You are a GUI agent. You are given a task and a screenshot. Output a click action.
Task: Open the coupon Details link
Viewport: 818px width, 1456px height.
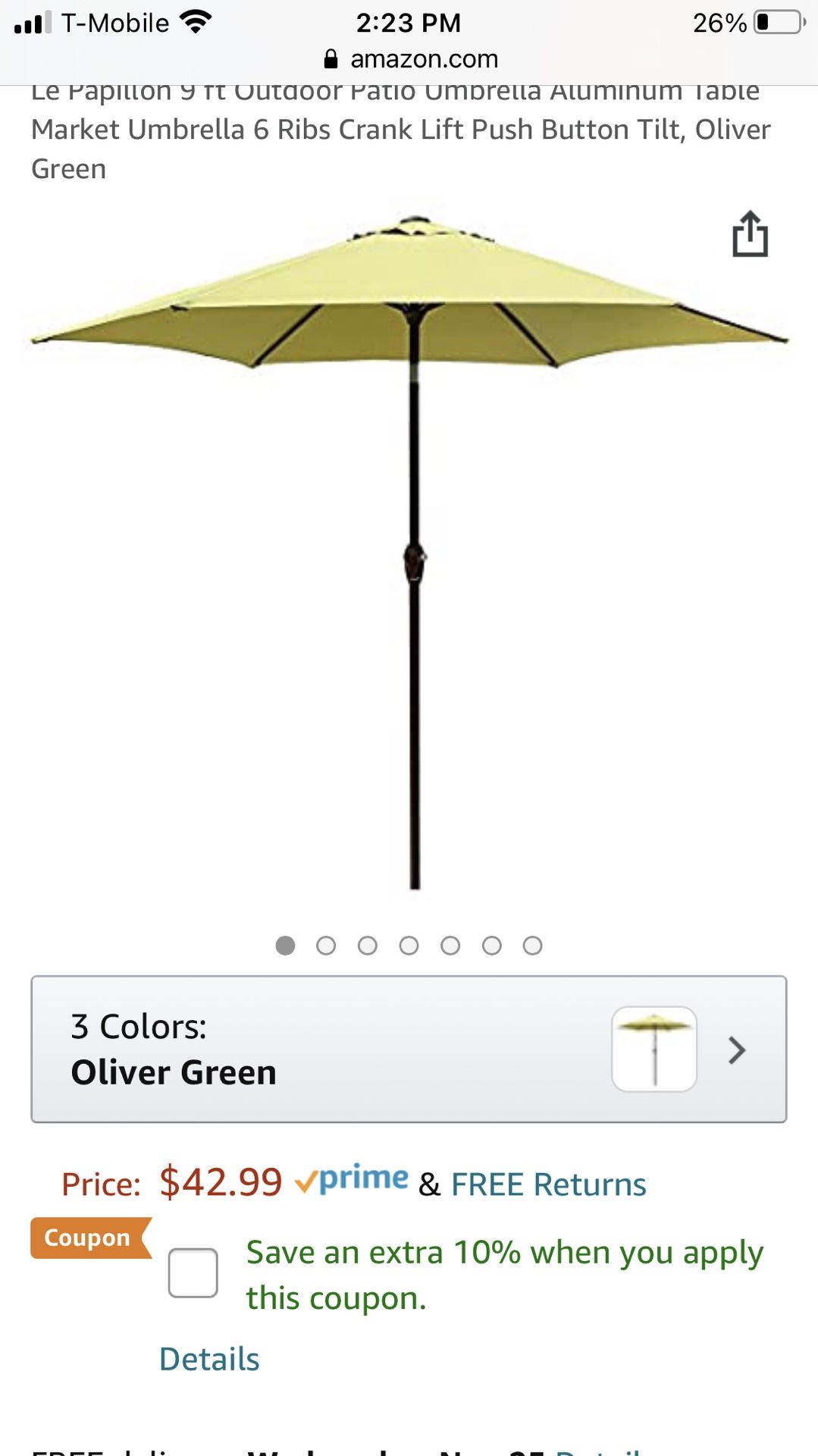(209, 1359)
